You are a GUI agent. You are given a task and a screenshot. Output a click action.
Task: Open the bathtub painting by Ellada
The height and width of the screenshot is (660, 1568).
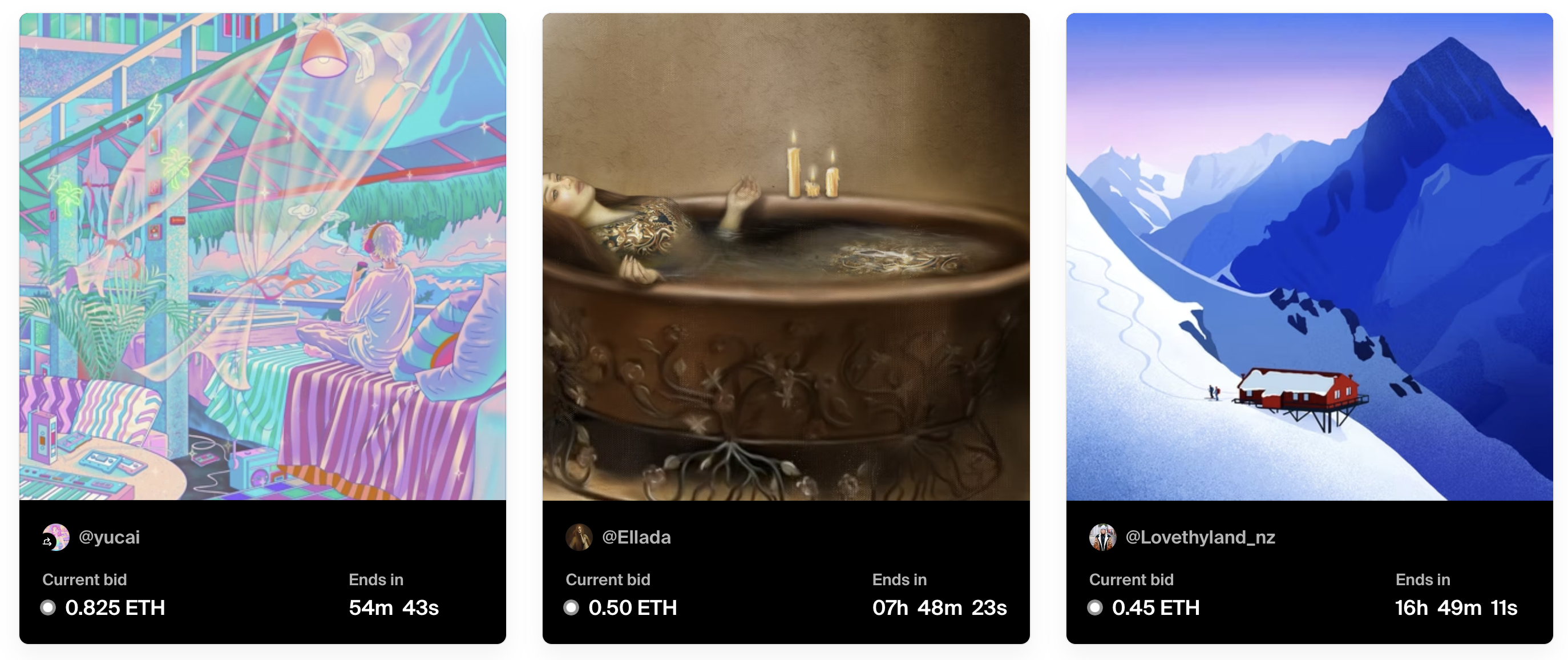(x=786, y=256)
